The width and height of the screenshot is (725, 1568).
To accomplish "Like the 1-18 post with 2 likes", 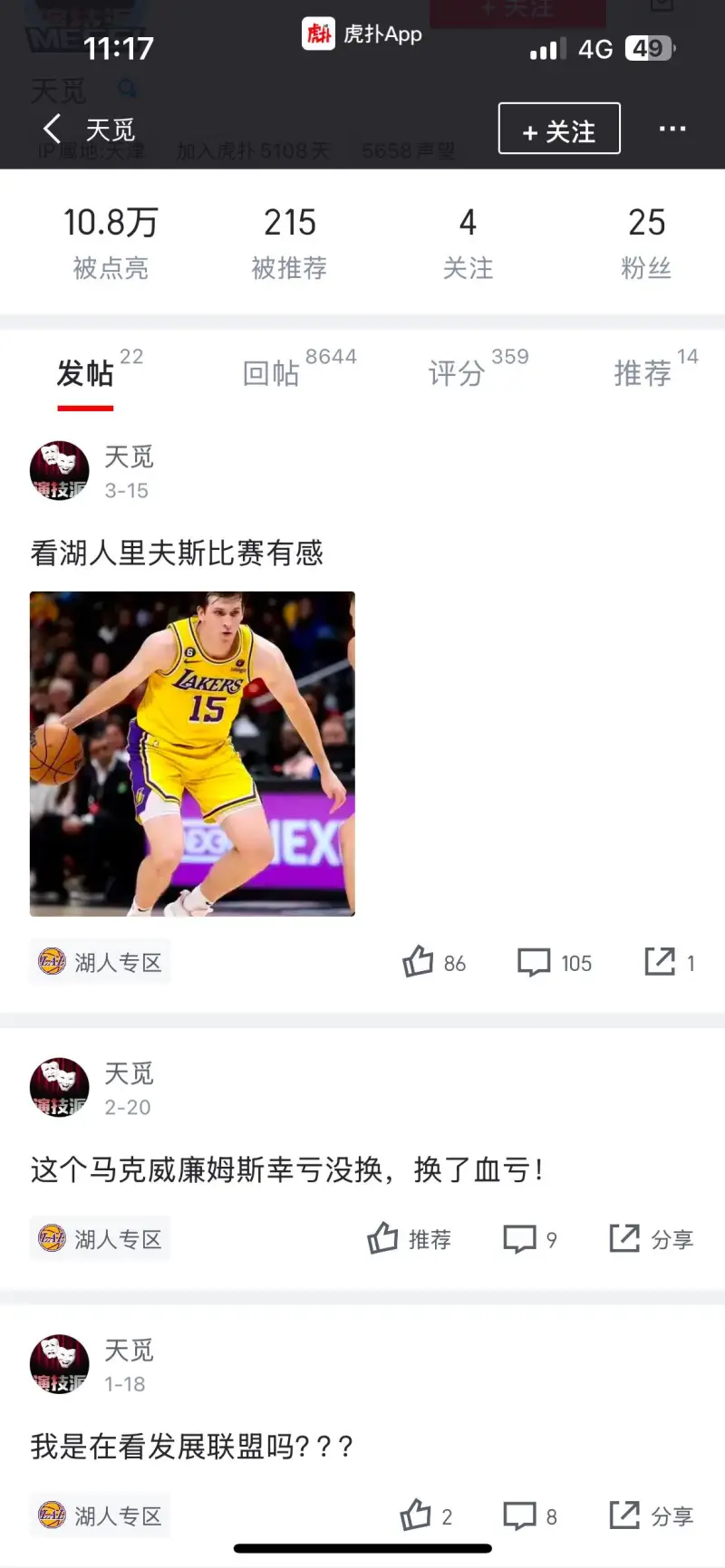I will [x=425, y=1515].
